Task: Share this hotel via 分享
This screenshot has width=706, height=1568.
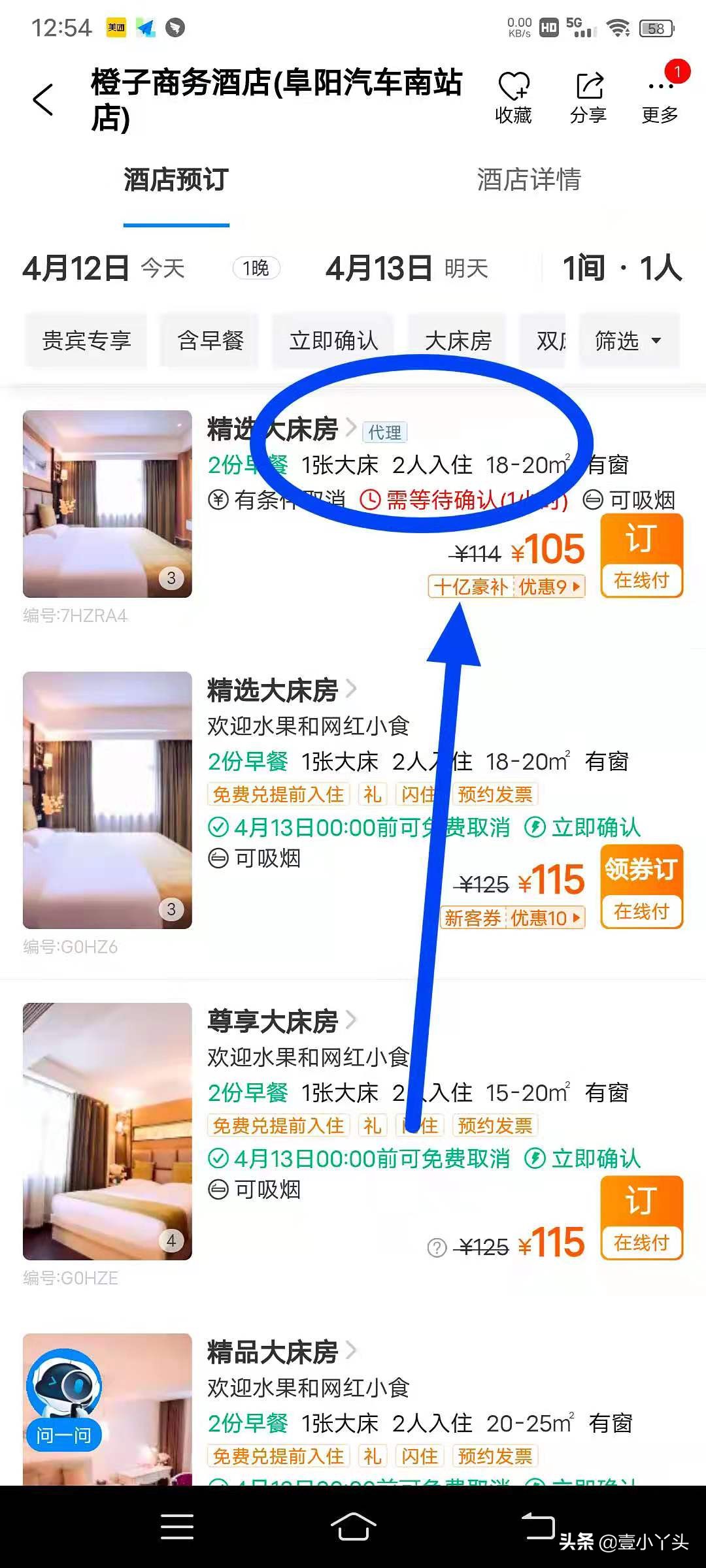Action: [588, 98]
